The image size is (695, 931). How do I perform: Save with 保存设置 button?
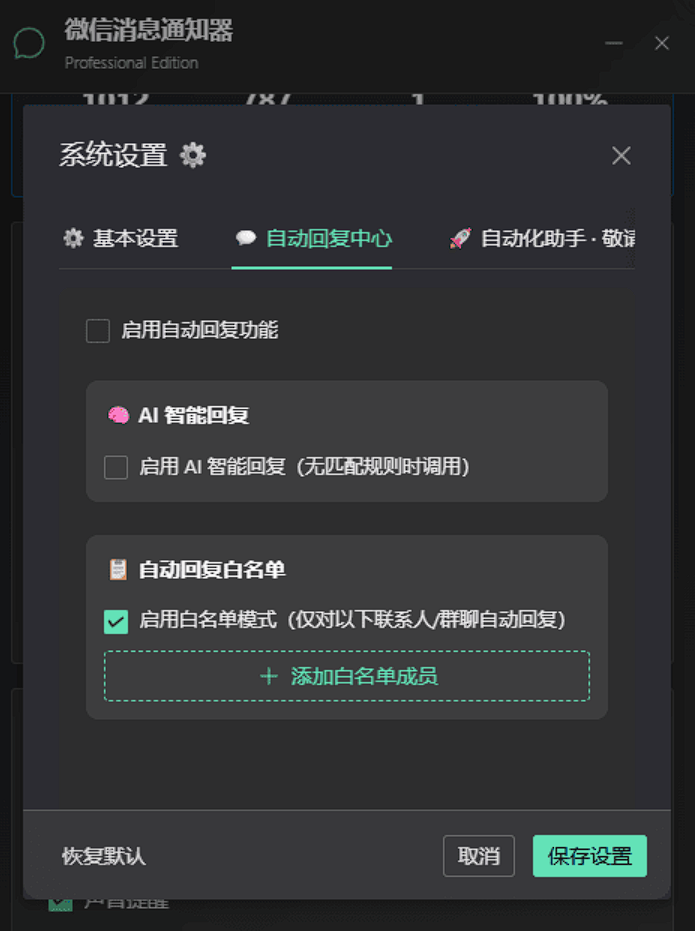click(x=589, y=857)
